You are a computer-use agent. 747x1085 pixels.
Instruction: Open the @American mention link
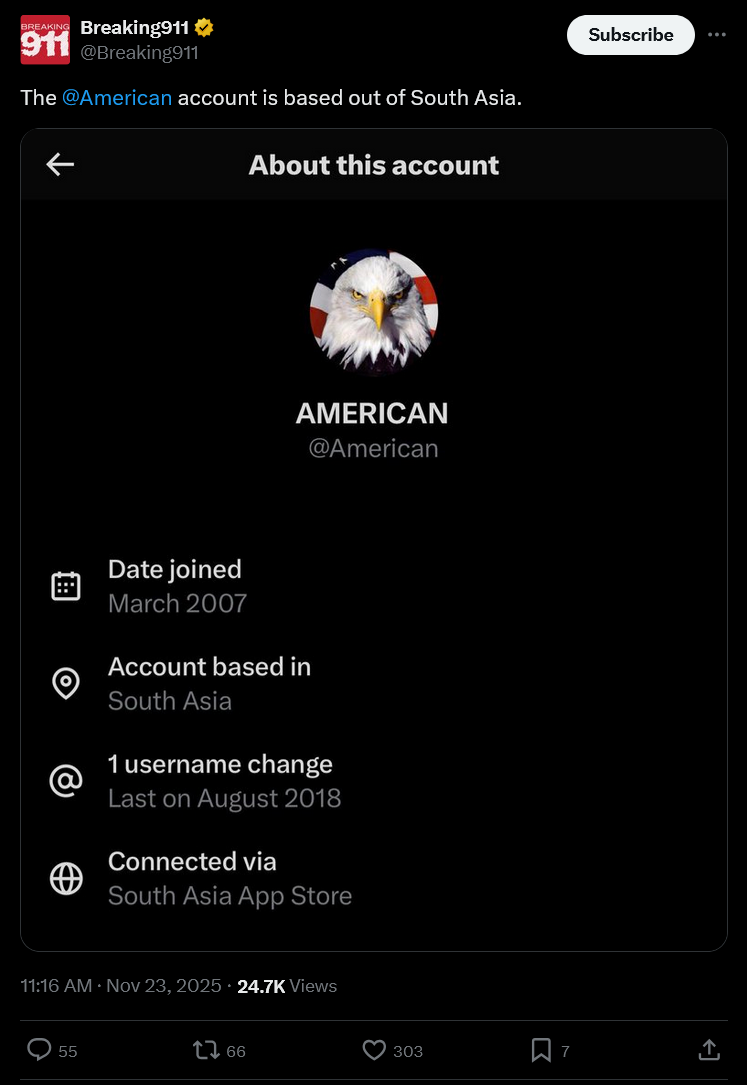point(117,98)
